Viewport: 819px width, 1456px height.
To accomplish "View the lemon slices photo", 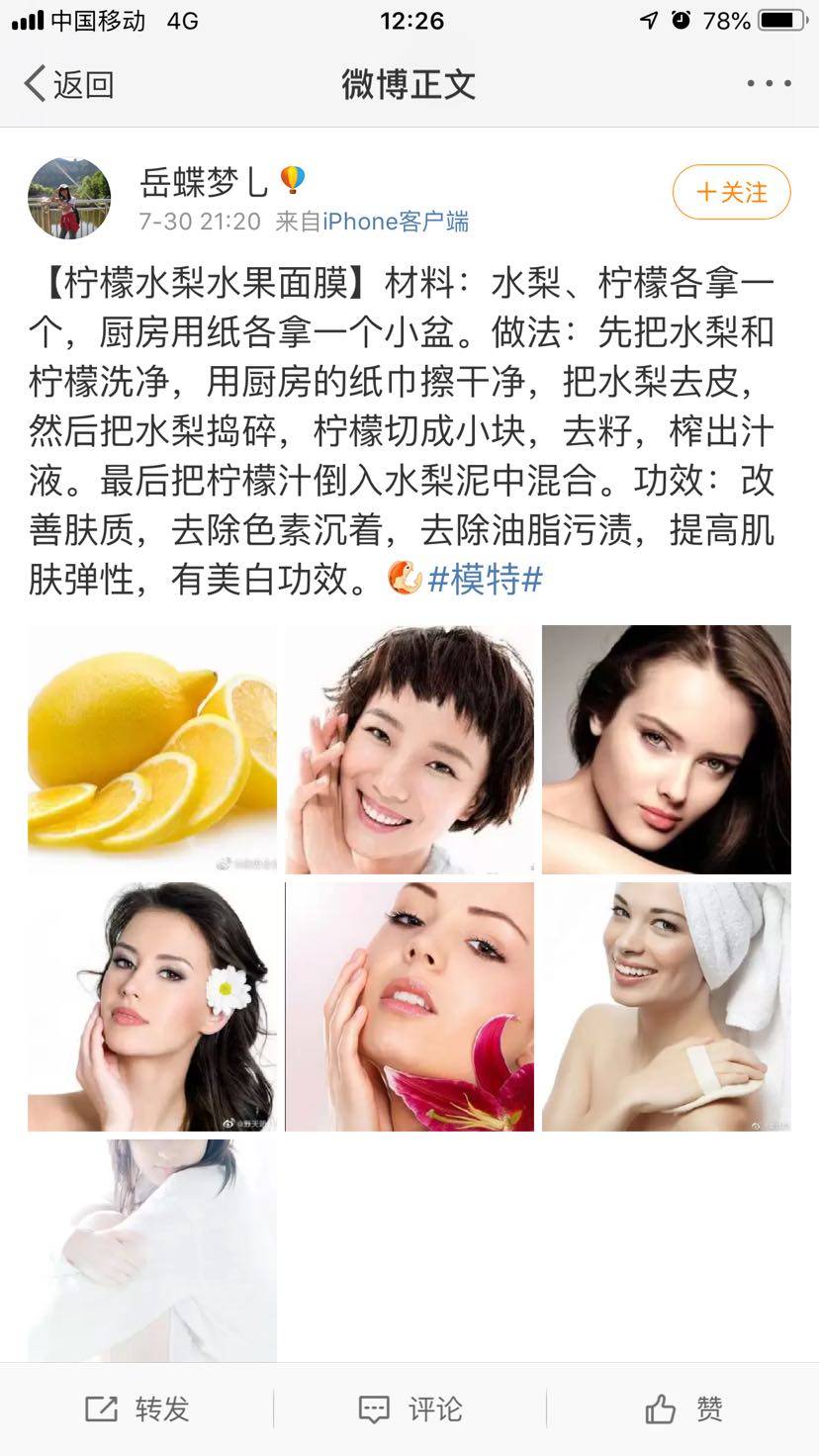I will pyautogui.click(x=152, y=750).
